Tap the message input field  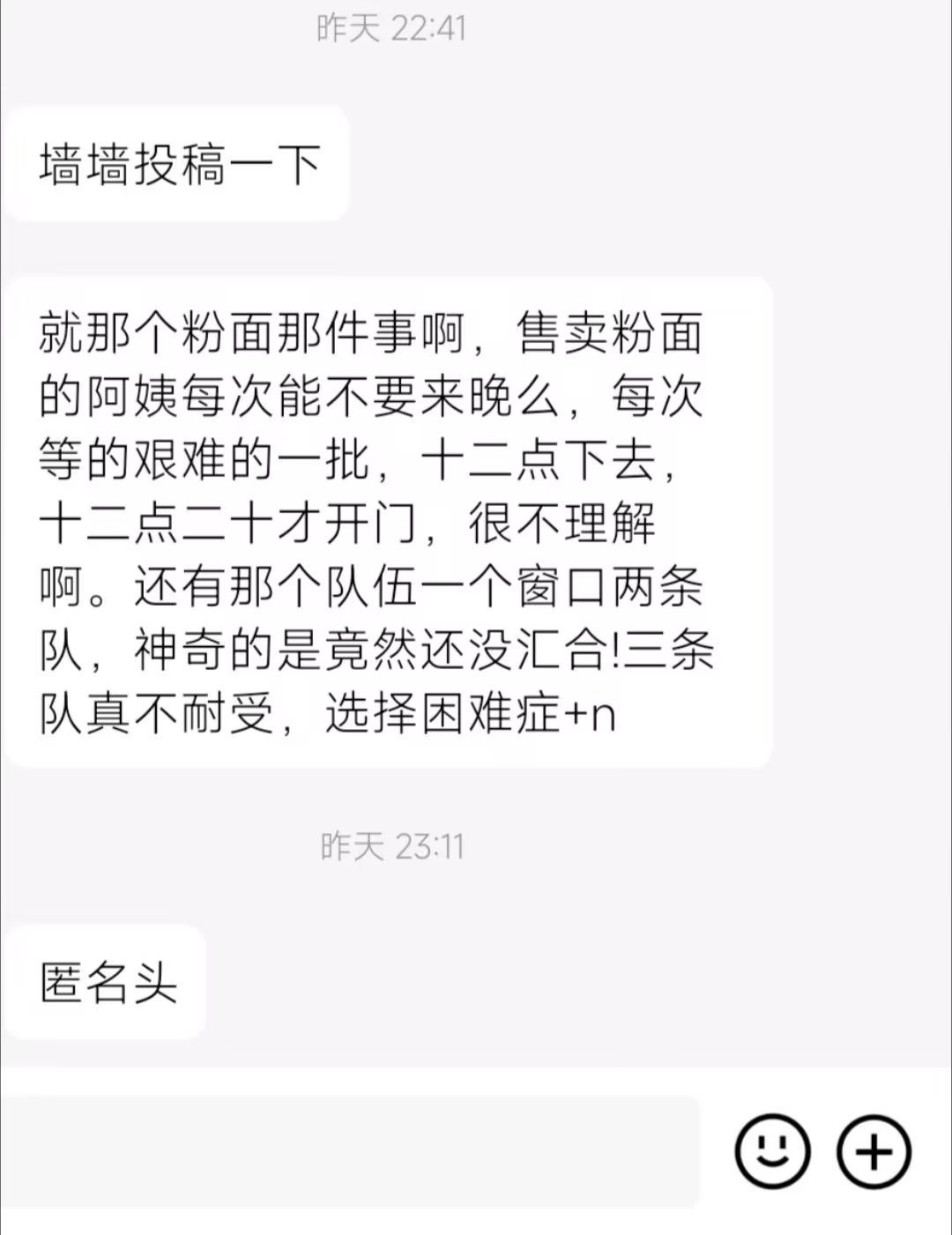[353, 1151]
